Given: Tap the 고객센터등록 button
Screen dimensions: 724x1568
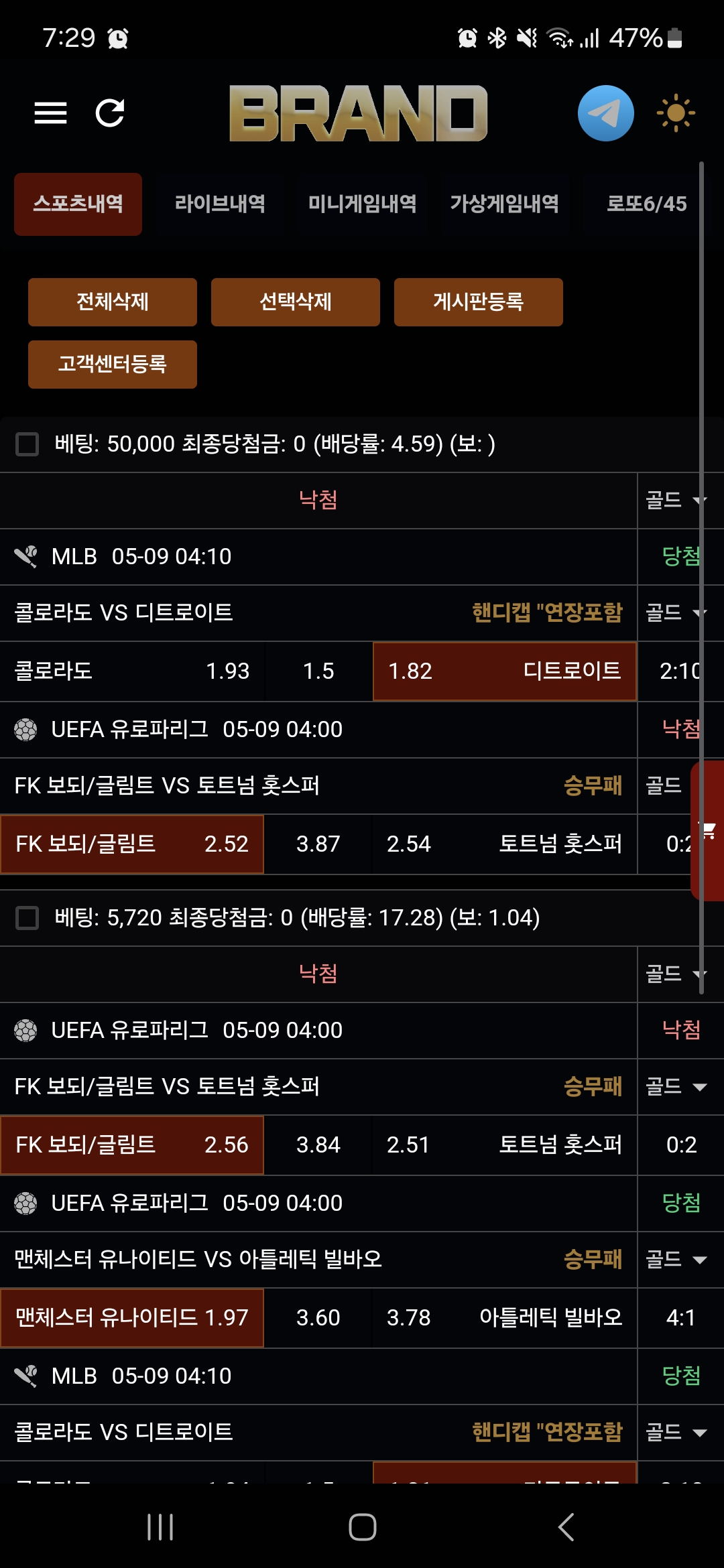Looking at the screenshot, I should [113, 365].
